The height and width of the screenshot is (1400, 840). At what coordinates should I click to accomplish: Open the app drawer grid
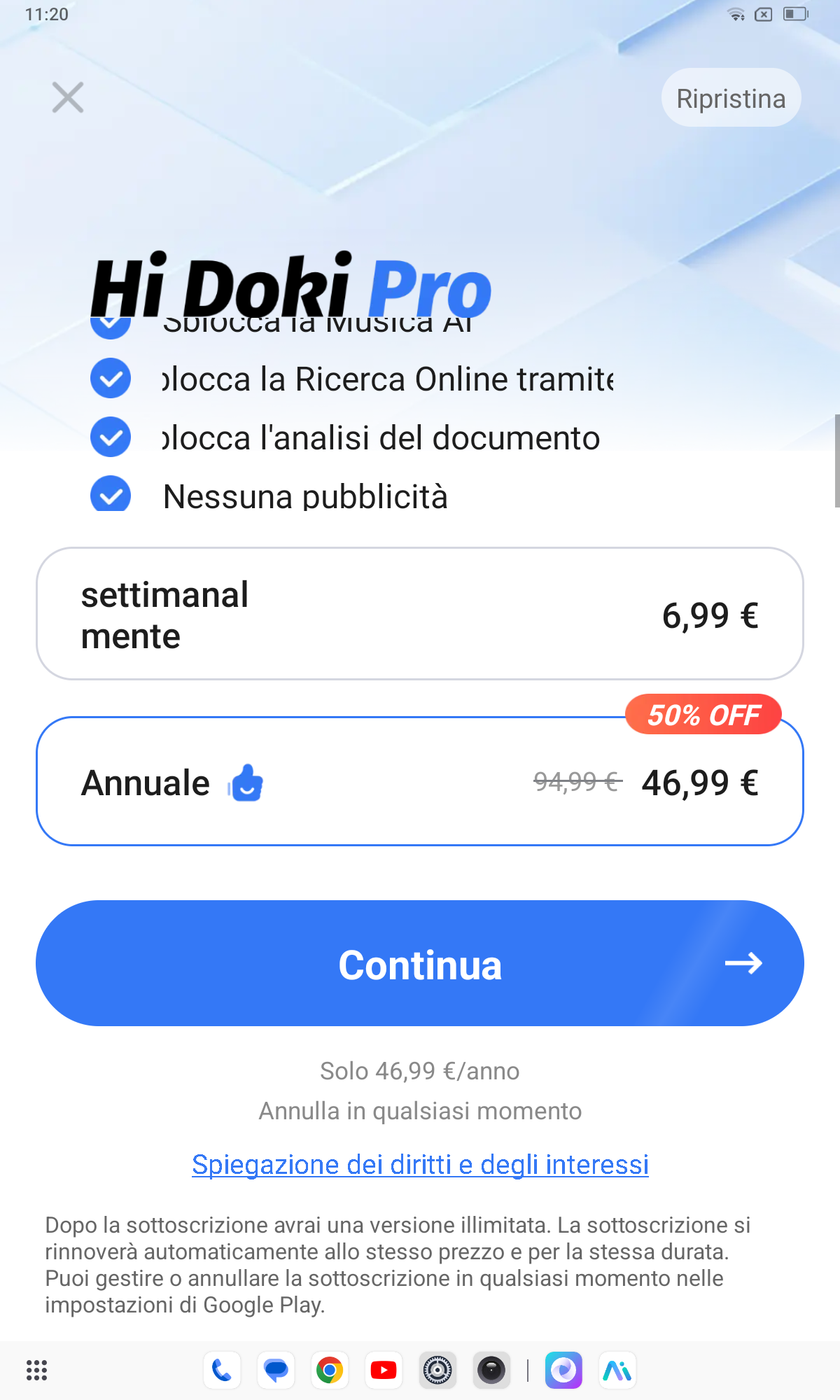[36, 1370]
